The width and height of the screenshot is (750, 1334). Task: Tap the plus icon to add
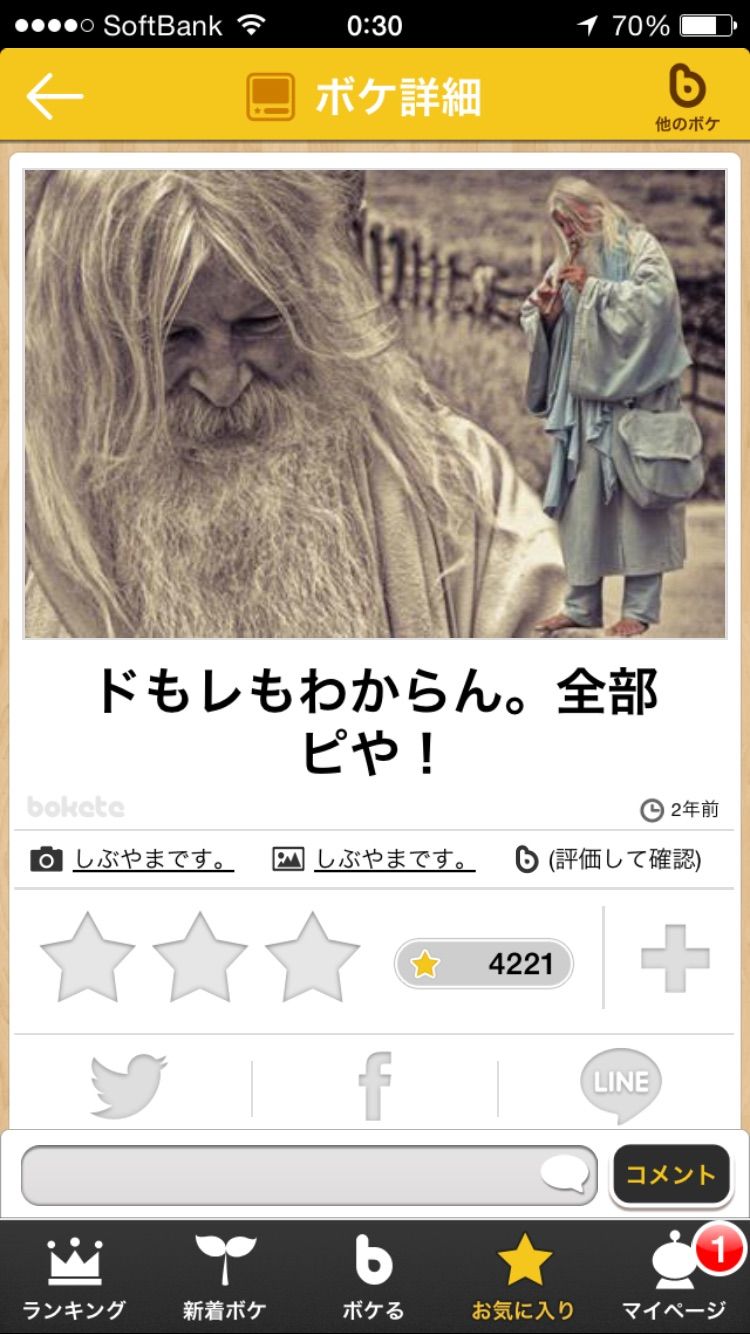point(675,958)
